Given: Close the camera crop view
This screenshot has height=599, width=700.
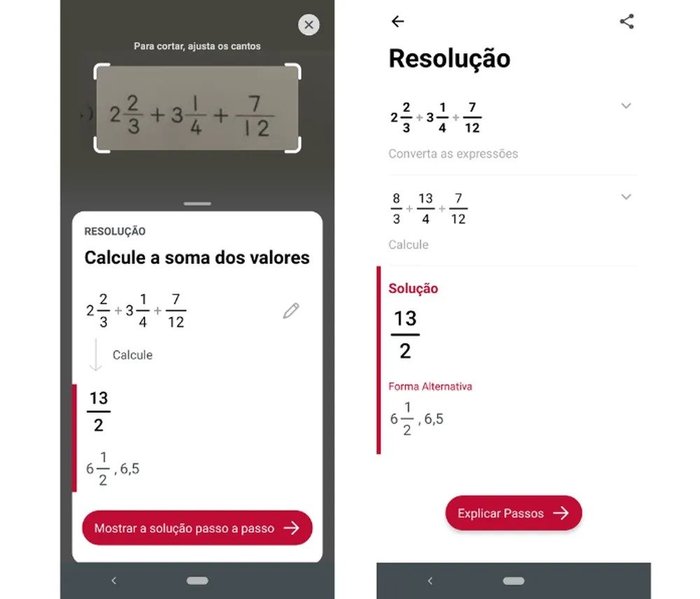Looking at the screenshot, I should [x=309, y=25].
